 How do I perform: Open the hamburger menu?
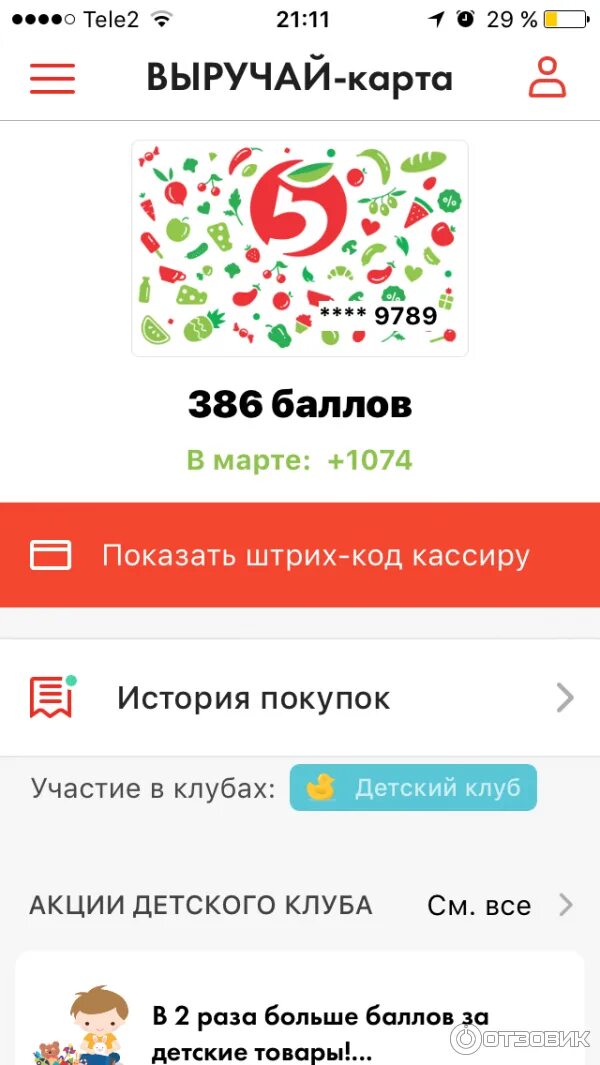click(52, 79)
